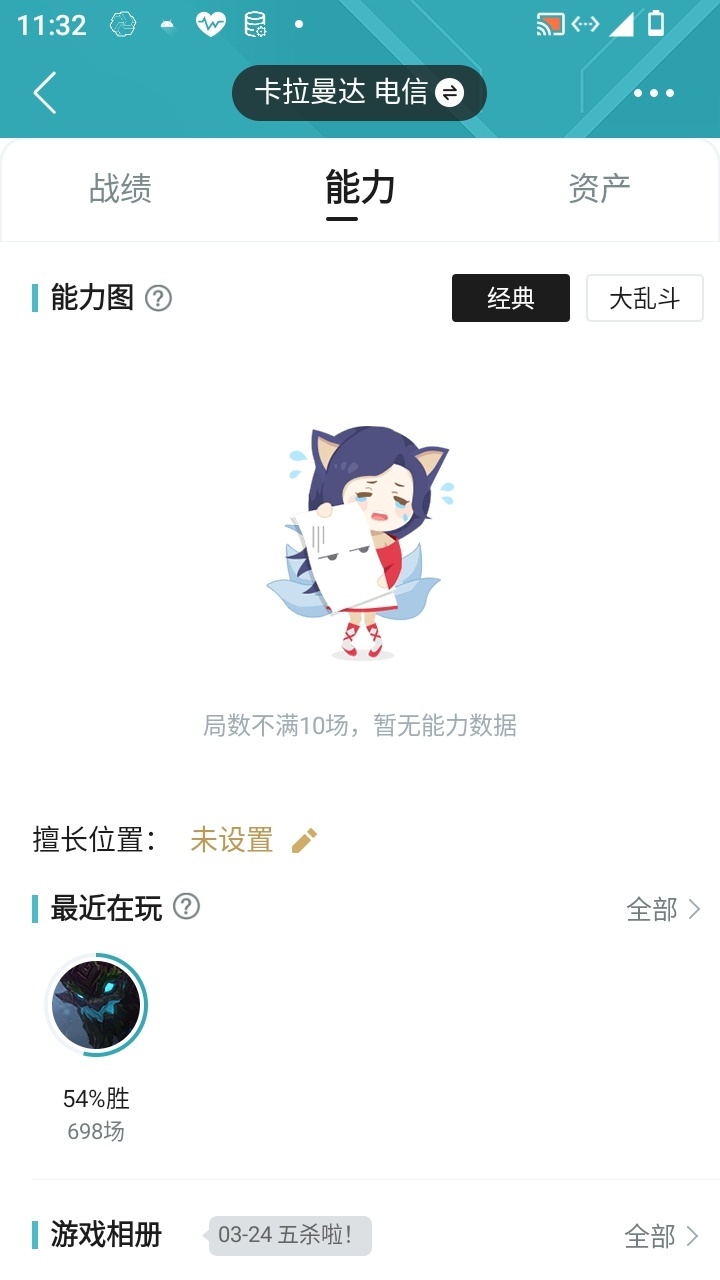Viewport: 720px width, 1280px height.
Task: Open help icon beside 能力图
Action: 159,298
